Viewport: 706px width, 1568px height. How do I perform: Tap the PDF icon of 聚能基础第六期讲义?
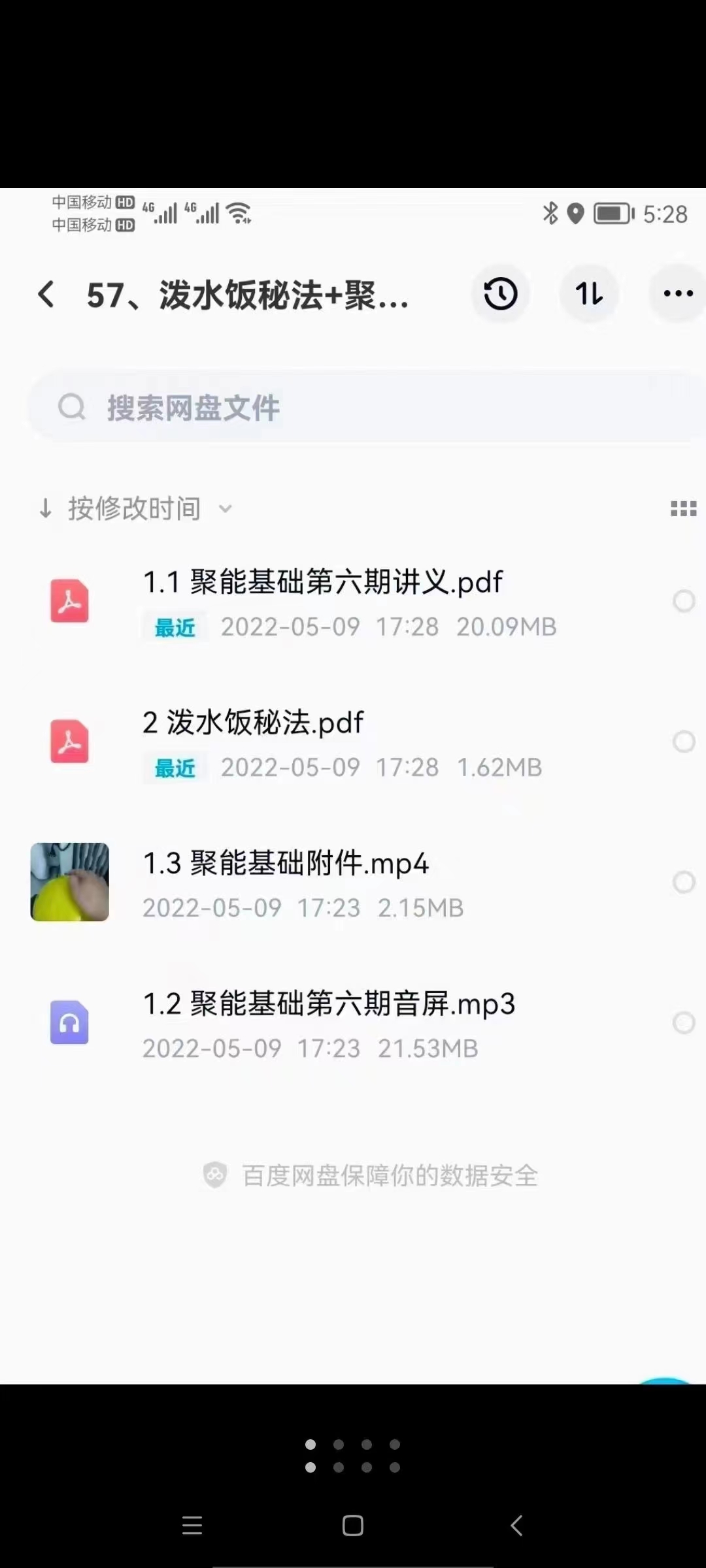69,601
